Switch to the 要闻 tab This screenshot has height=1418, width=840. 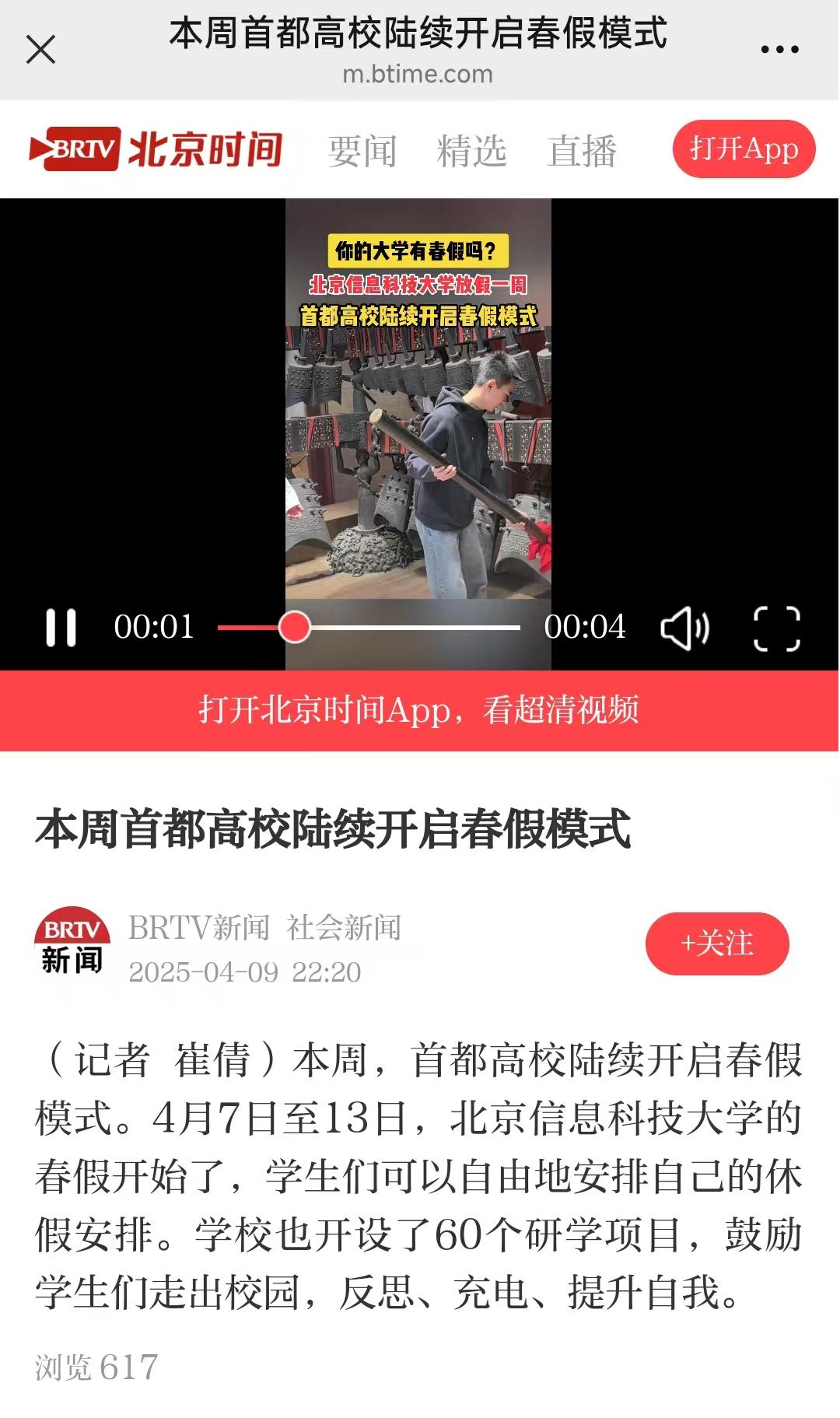[x=362, y=150]
